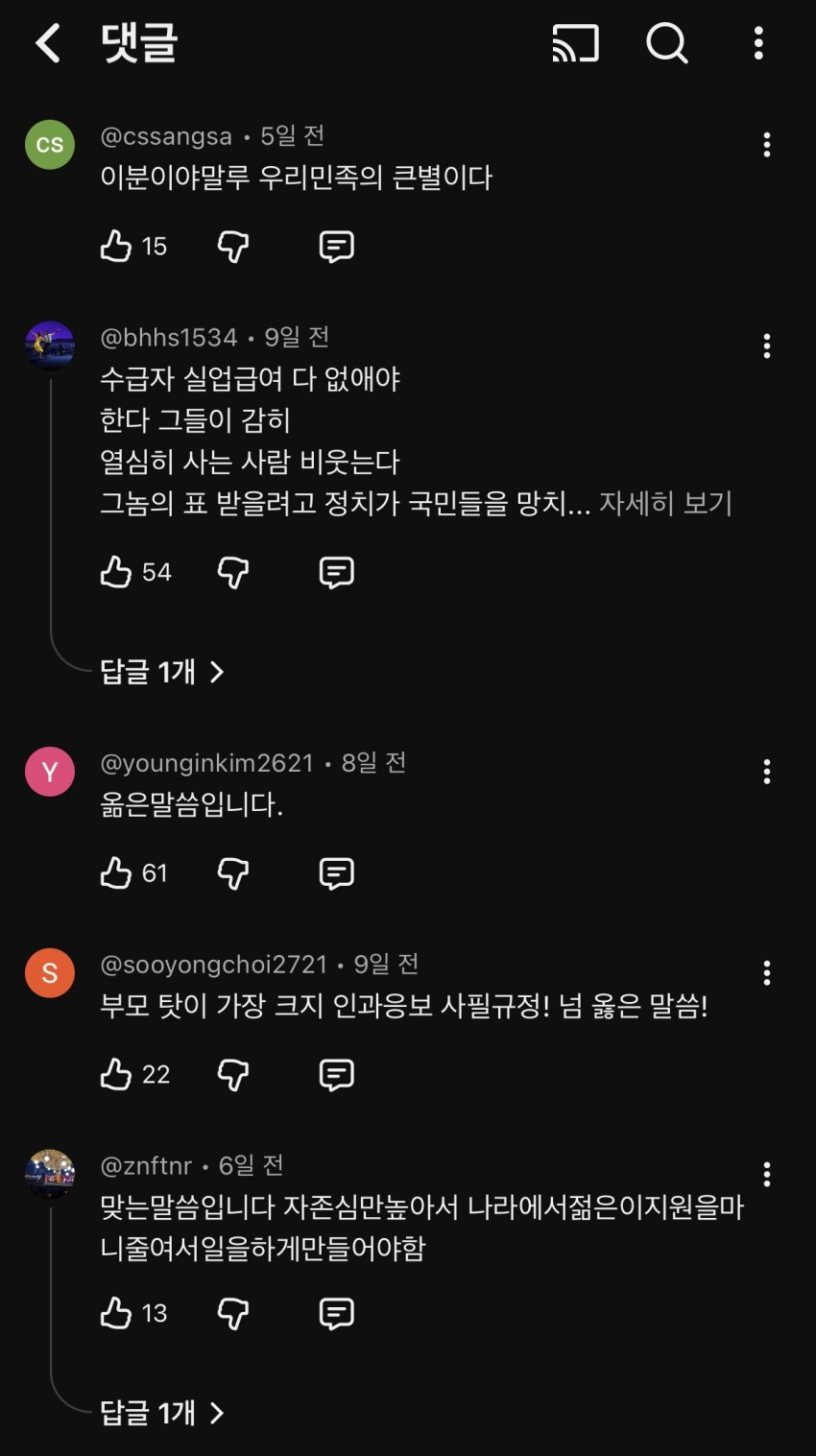This screenshot has width=816, height=1456.
Task: Reply to @sooyongchoi2721's comment
Action: pos(336,1074)
